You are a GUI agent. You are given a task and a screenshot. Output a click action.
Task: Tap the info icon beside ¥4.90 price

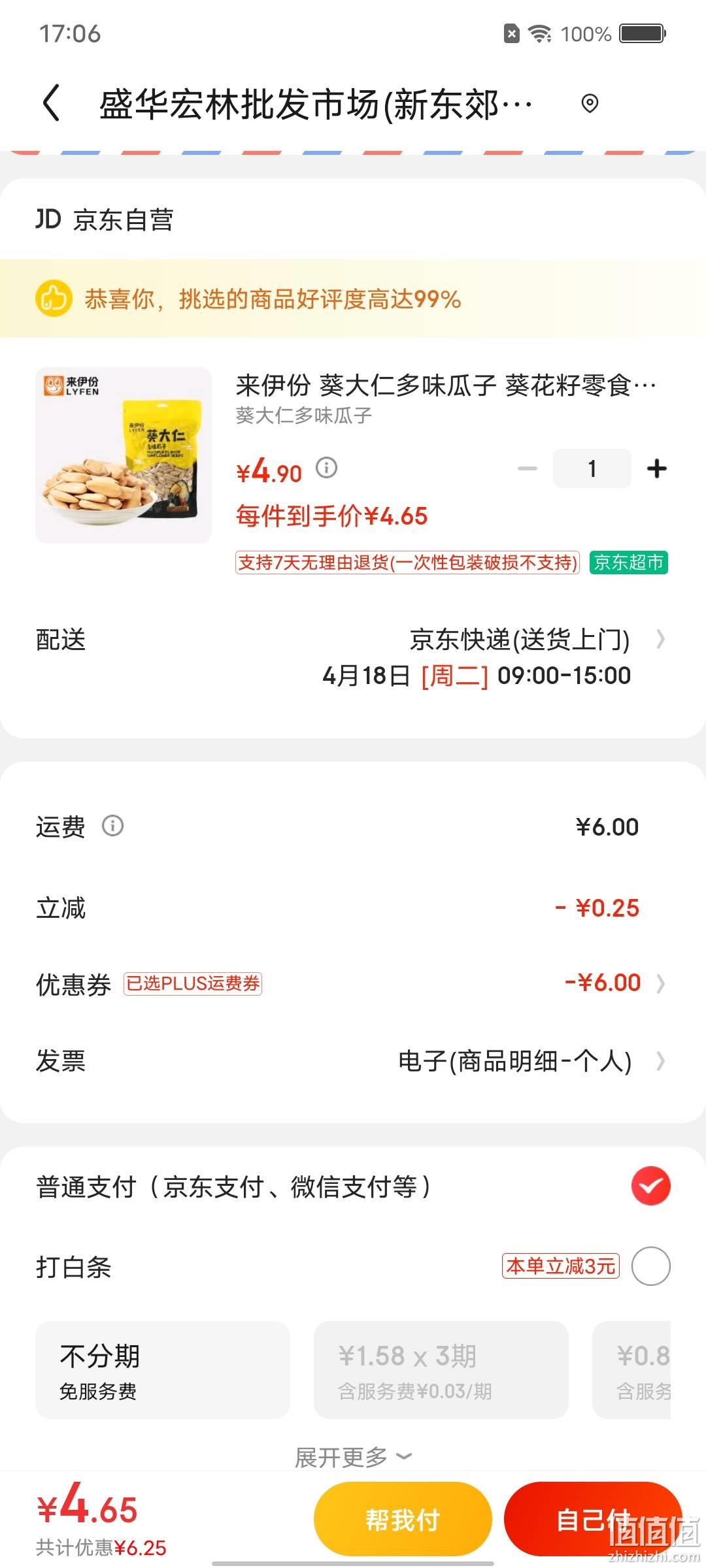[327, 468]
